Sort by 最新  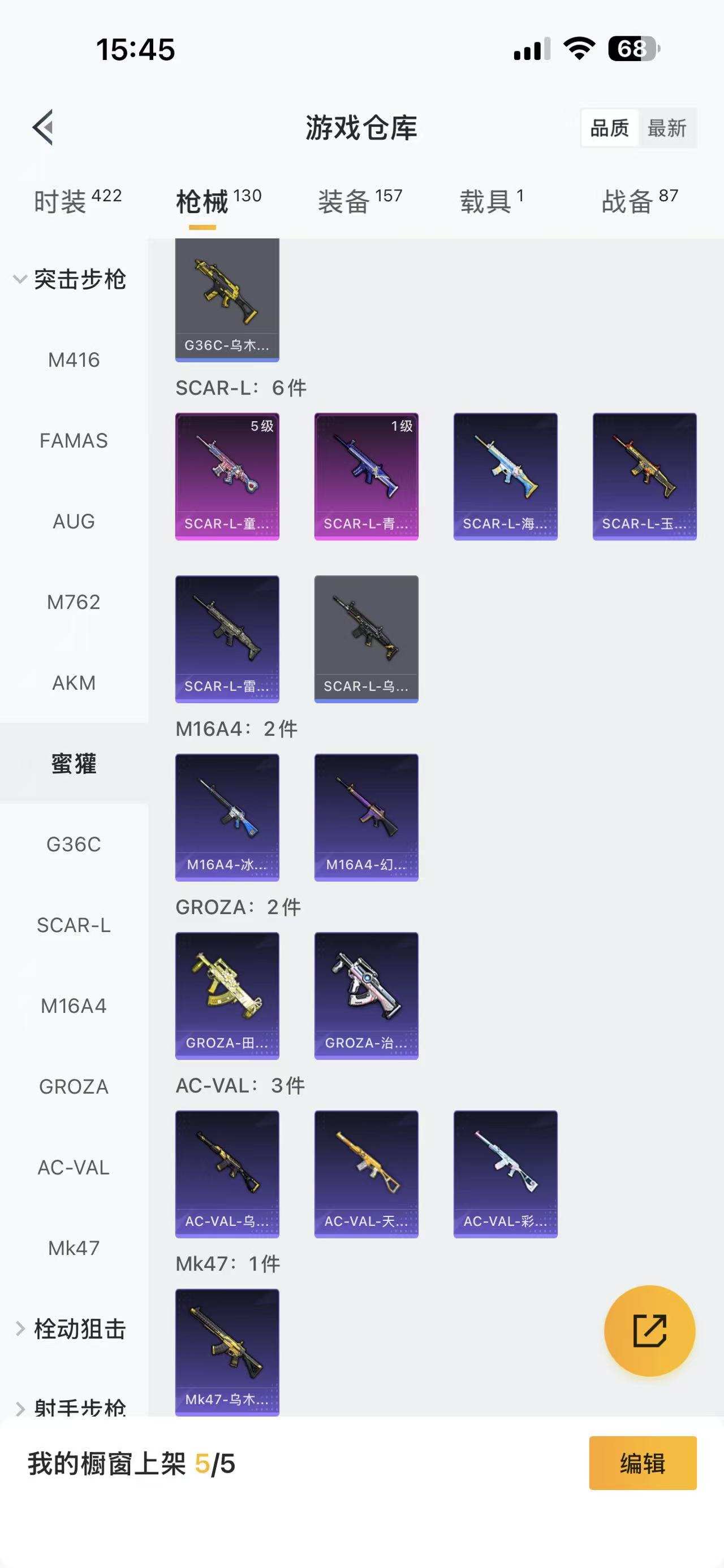(x=667, y=128)
